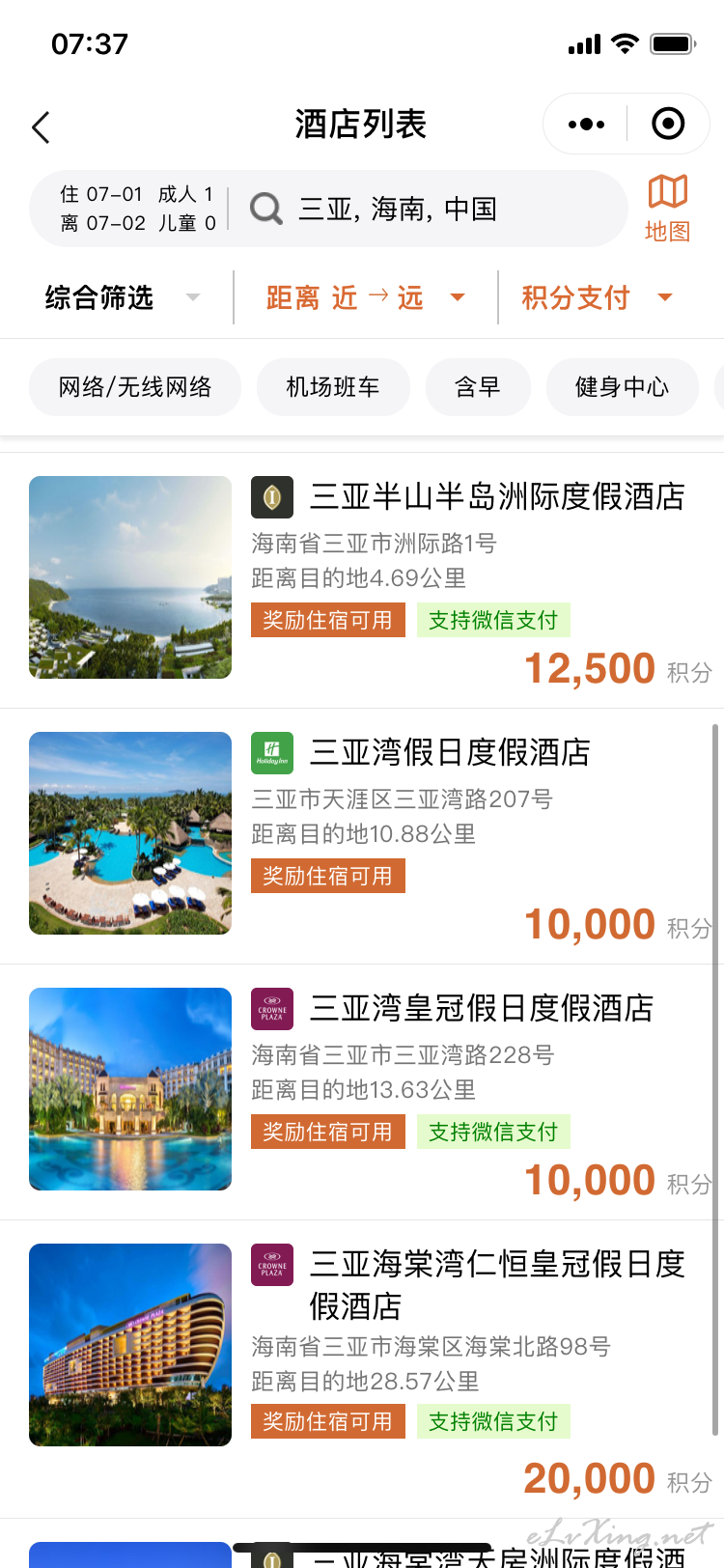Tap the search field with 三亚, 海南, 中国
Screen dimensions: 724x1568
click(x=425, y=209)
